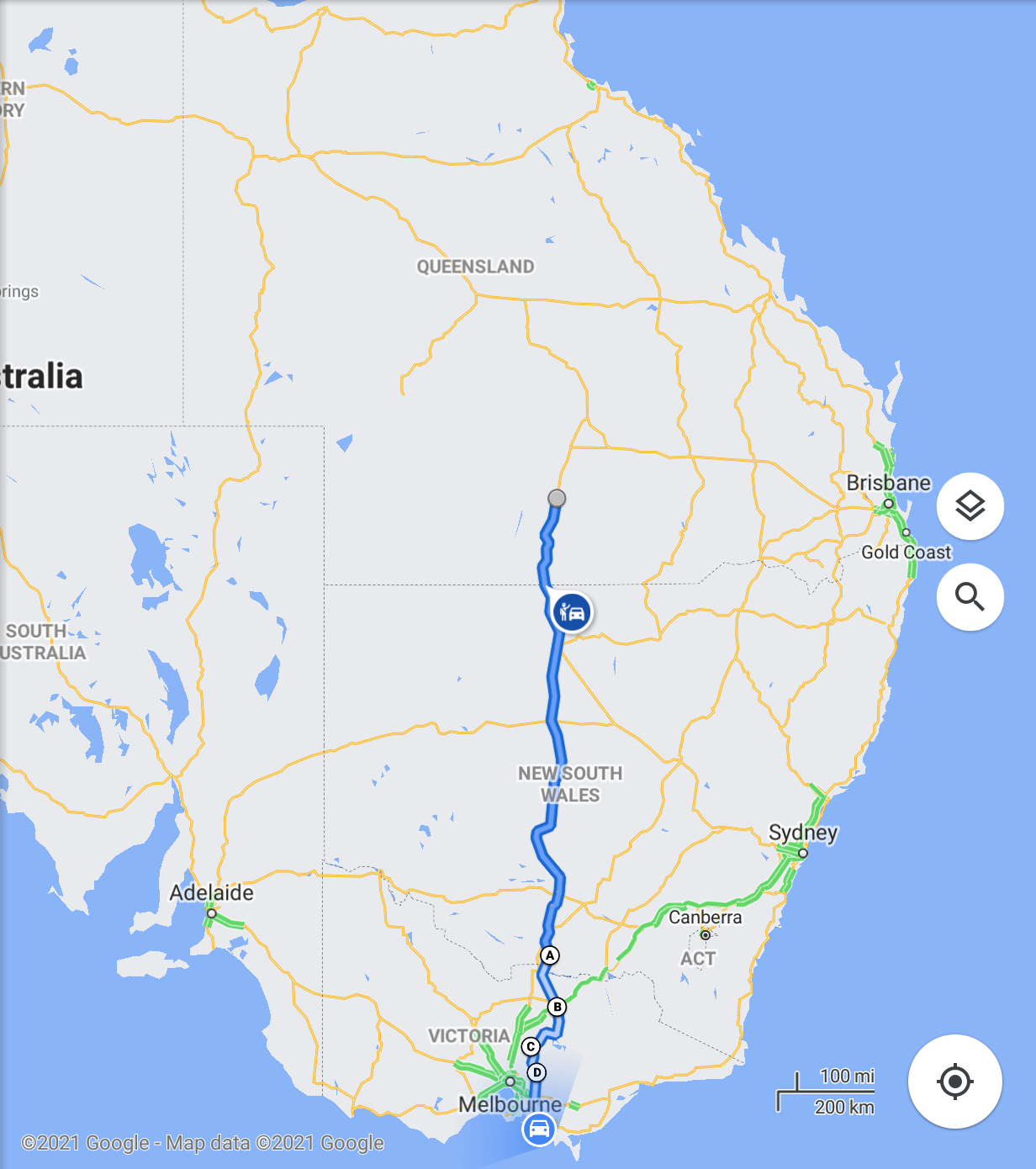The height and width of the screenshot is (1169, 1036).
Task: Open the map layers selector
Action: click(x=970, y=506)
